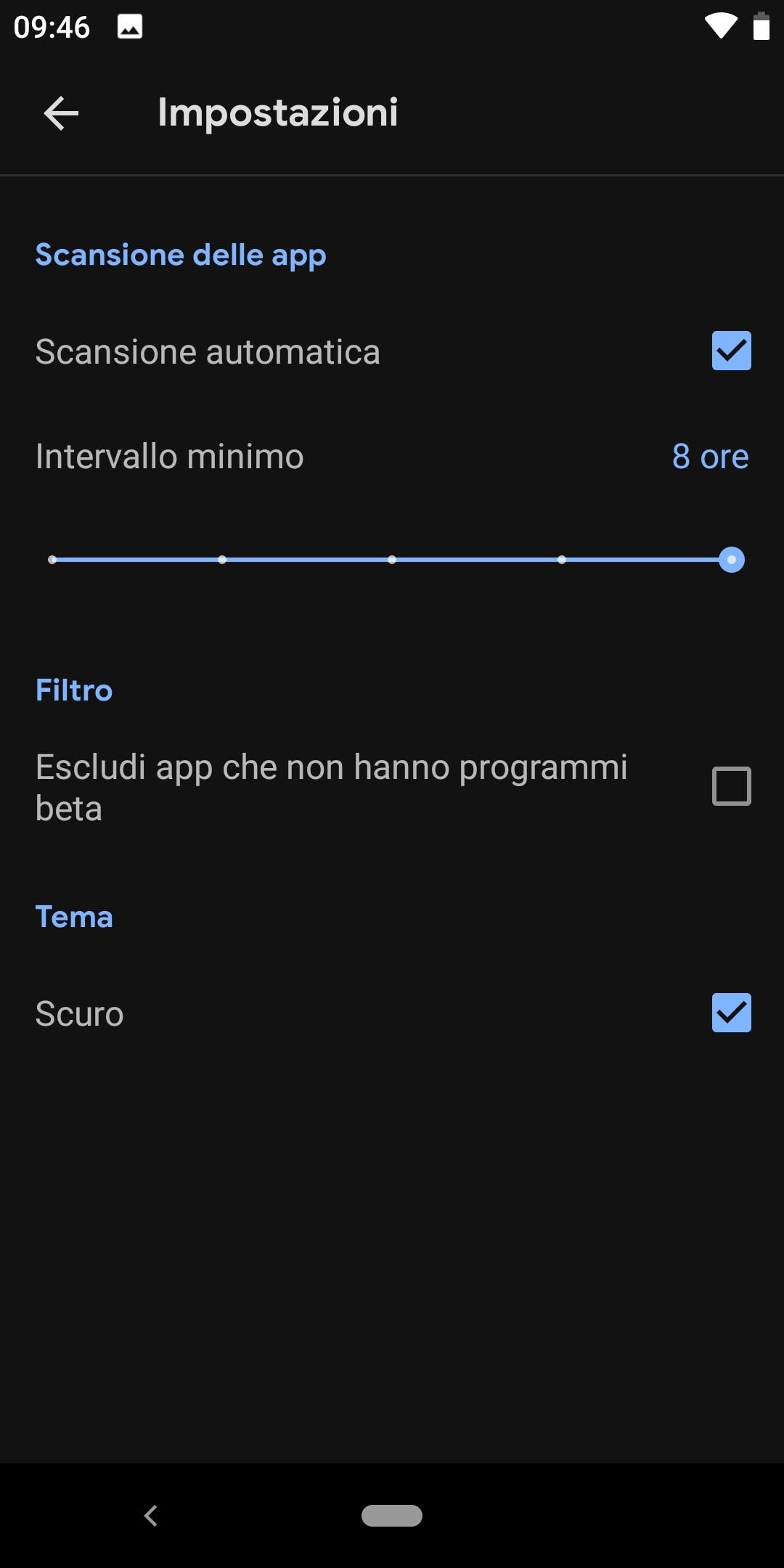Uncheck the Scansione automatica checkbox
The width and height of the screenshot is (784, 1568).
coord(731,351)
